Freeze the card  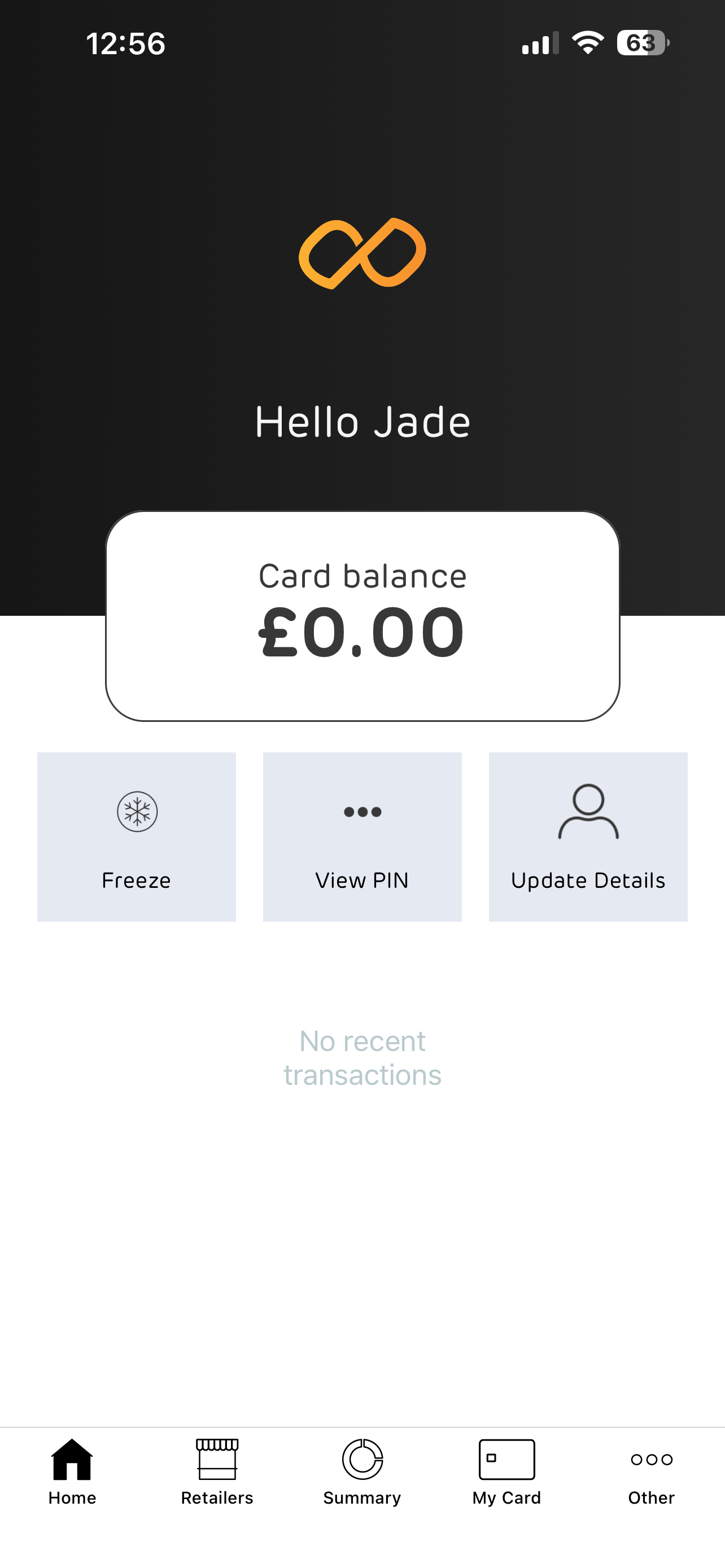[x=136, y=836]
